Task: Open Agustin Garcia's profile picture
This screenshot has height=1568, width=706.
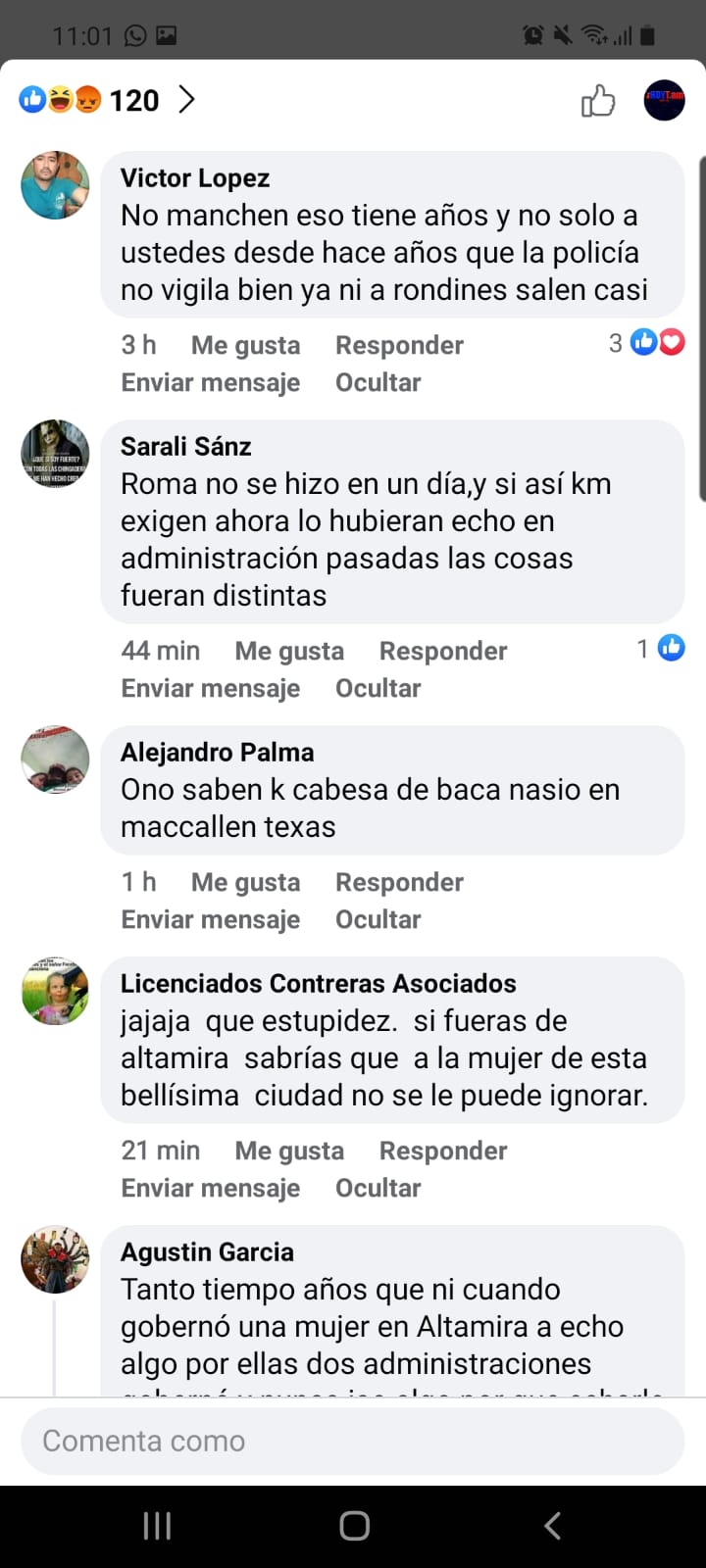Action: [55, 1259]
